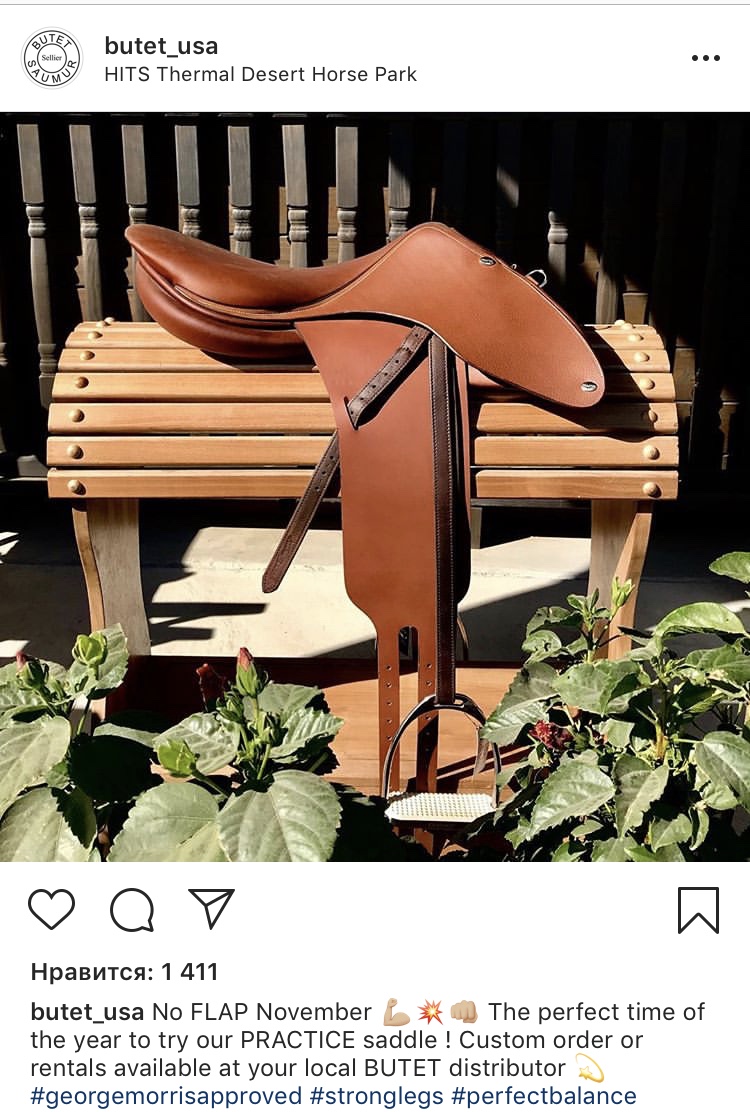Image resolution: width=750 pixels, height=1112 pixels.
Task: Open HITS Thermal Desert Horse Park location
Action: [260, 74]
